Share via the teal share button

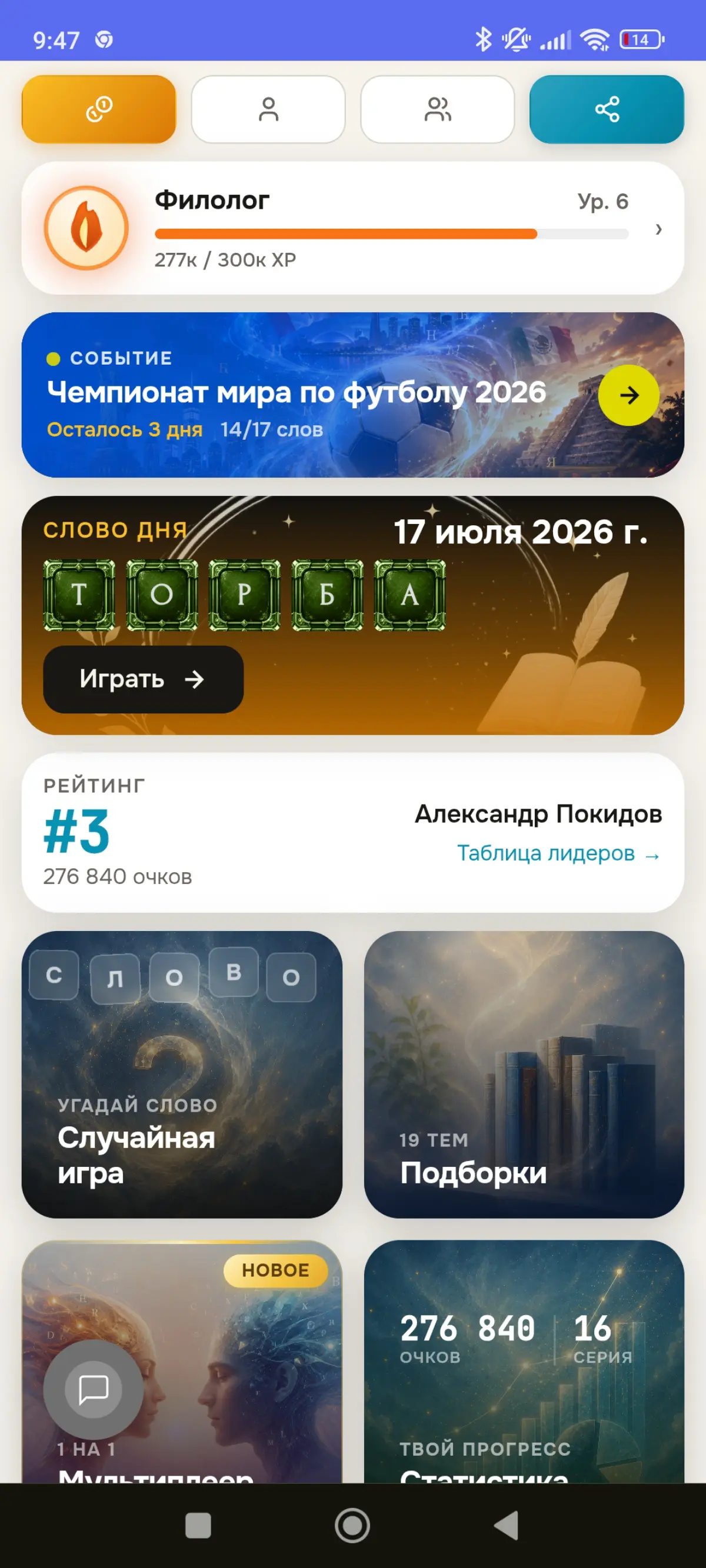pyautogui.click(x=607, y=109)
